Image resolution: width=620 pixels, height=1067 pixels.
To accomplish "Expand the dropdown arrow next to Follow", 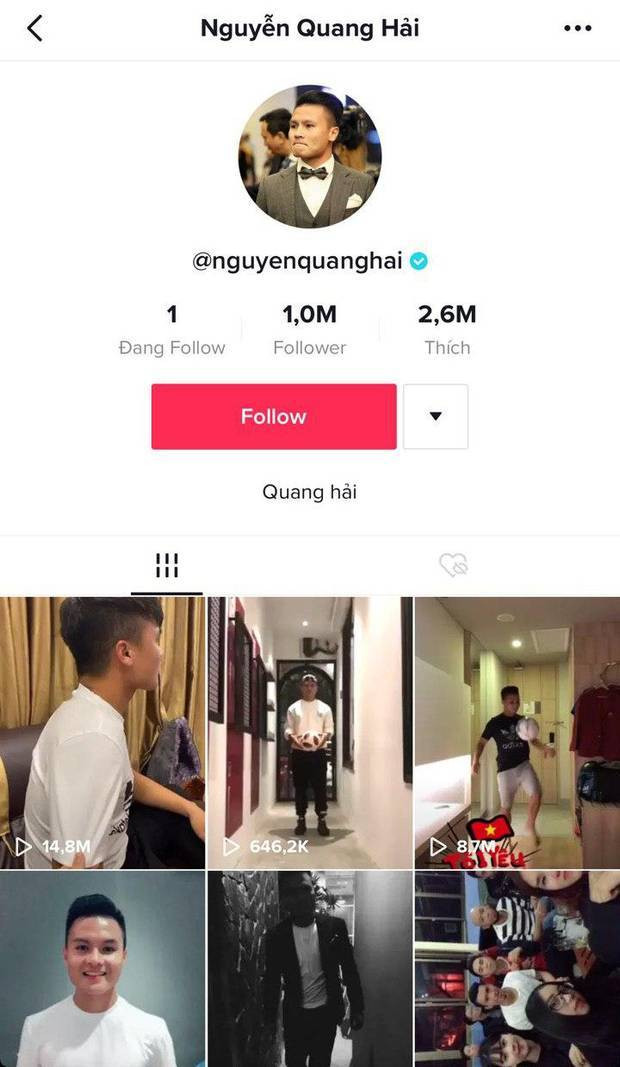I will pyautogui.click(x=435, y=416).
